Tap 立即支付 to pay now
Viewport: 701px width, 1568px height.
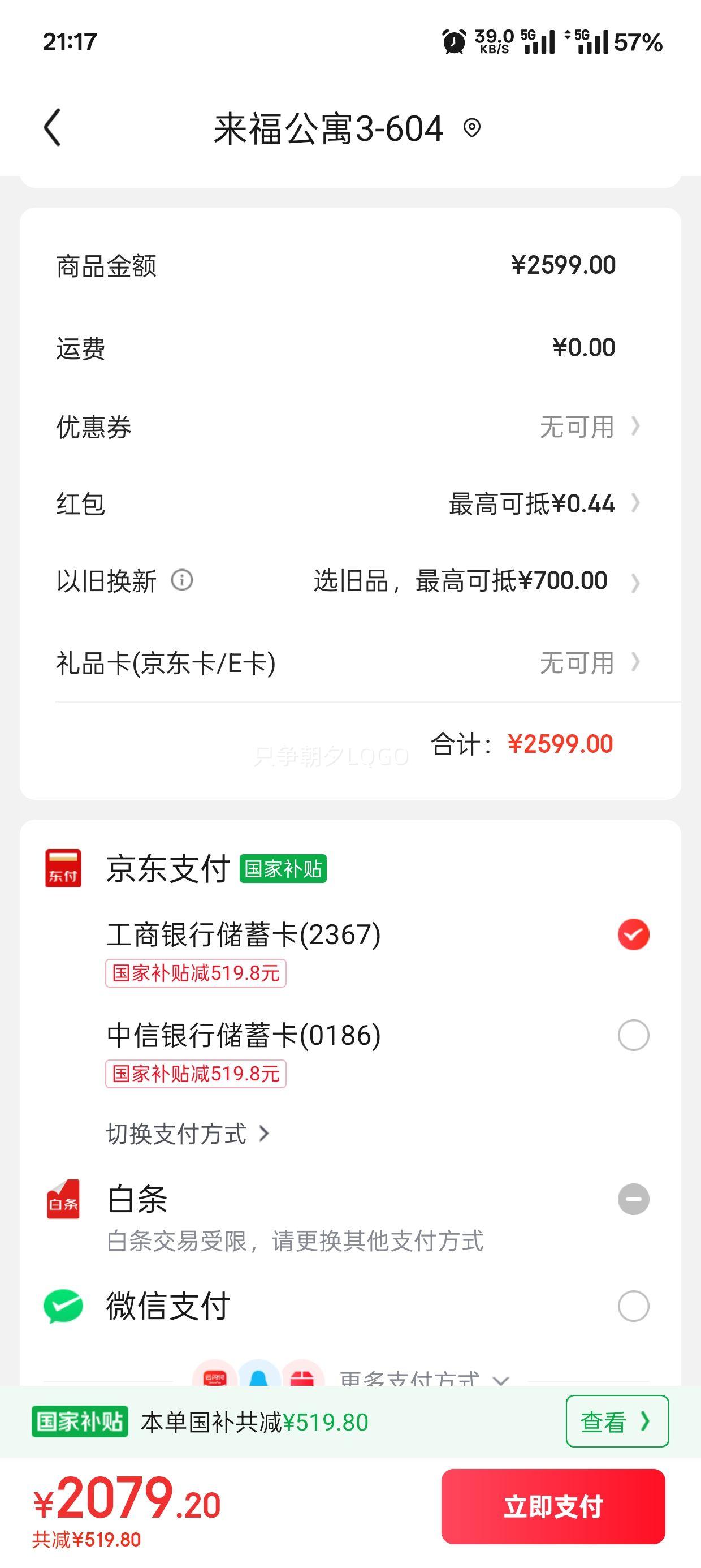click(x=553, y=1506)
